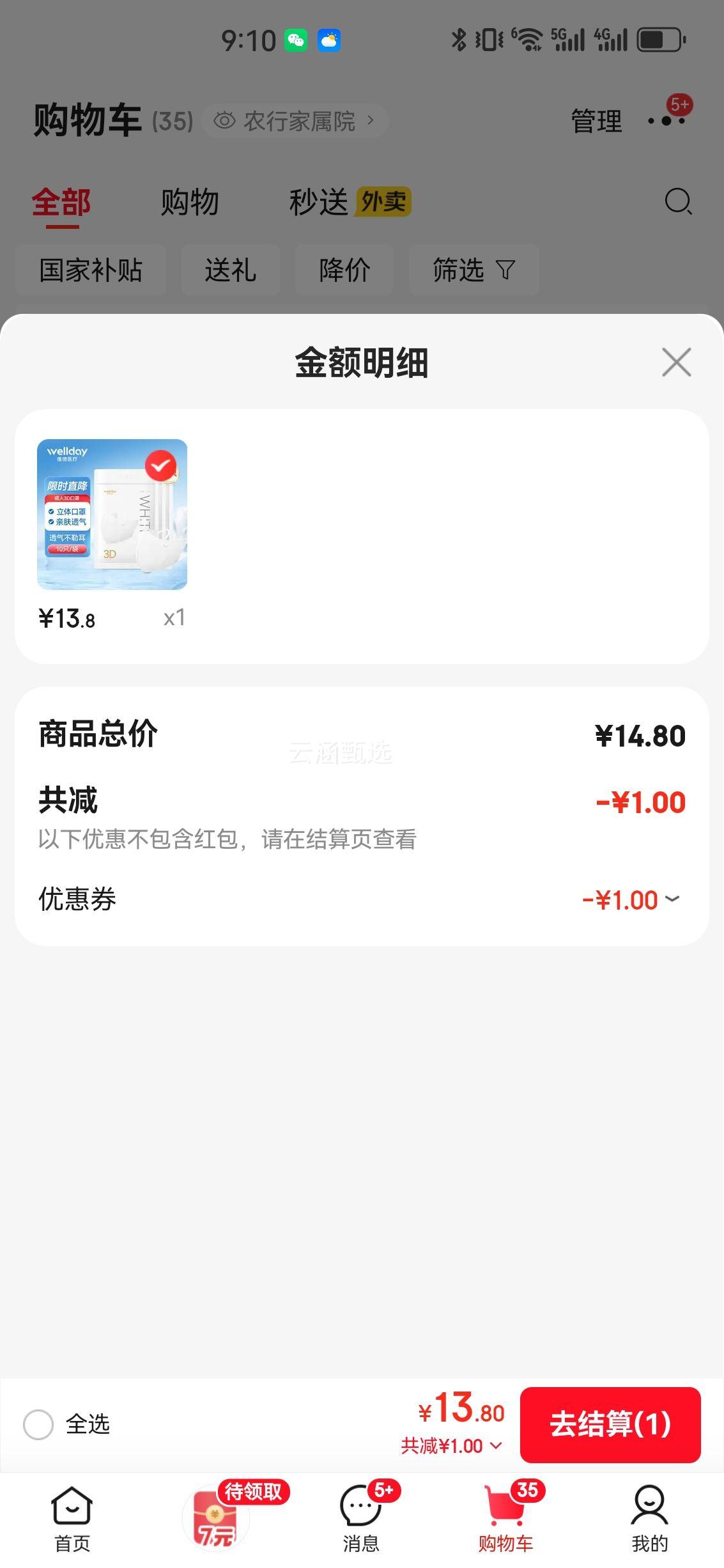Open the more options ellipsis with 5+ badge
Viewport: 724px width, 1568px height.
pyautogui.click(x=666, y=121)
